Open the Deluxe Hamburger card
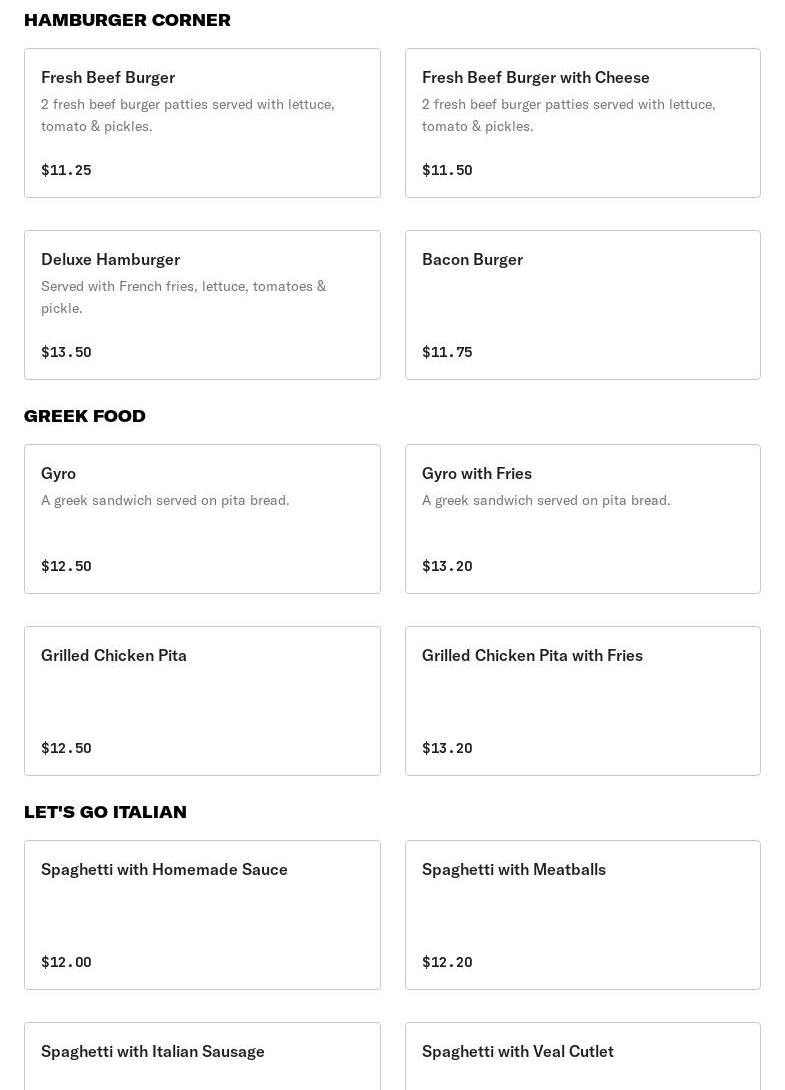 (202, 305)
